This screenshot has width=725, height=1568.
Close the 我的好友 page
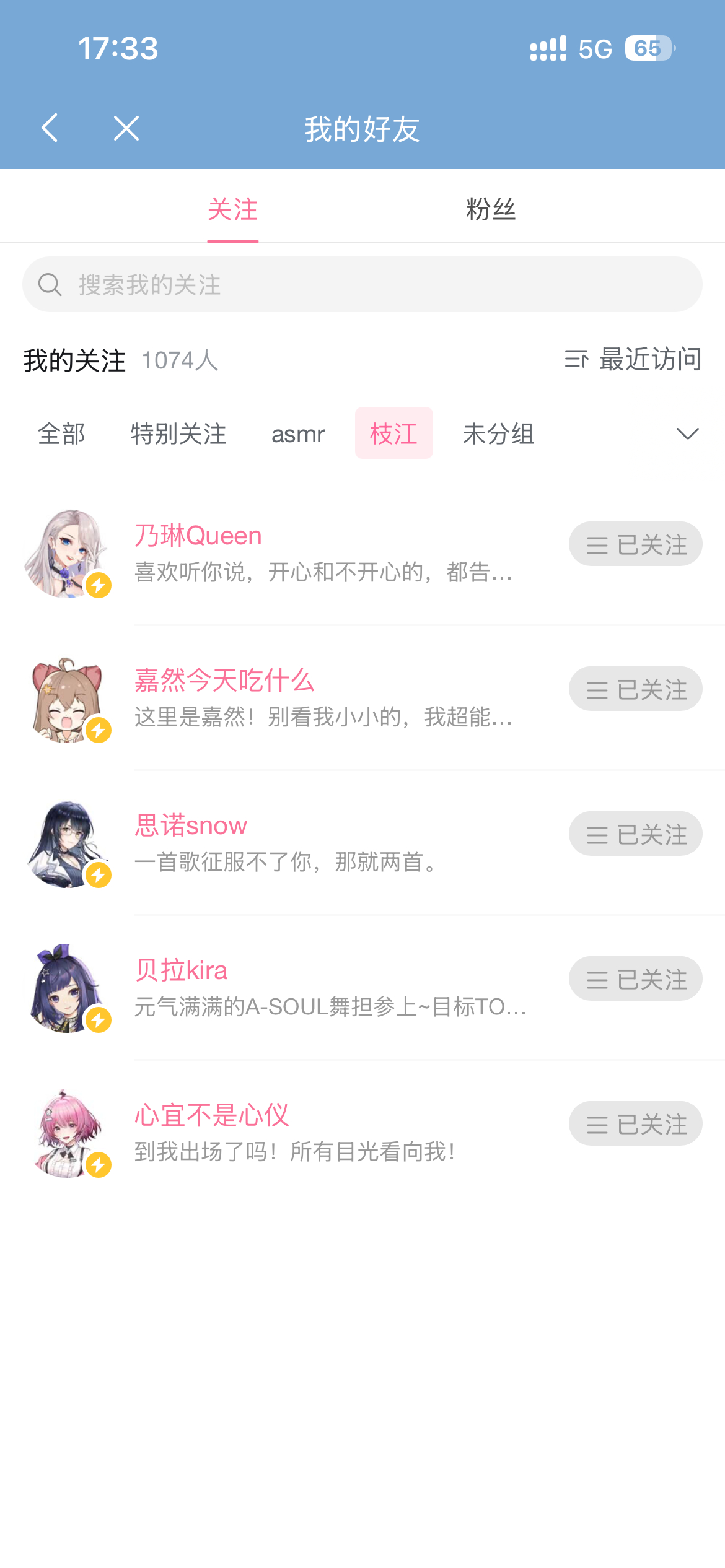[126, 128]
